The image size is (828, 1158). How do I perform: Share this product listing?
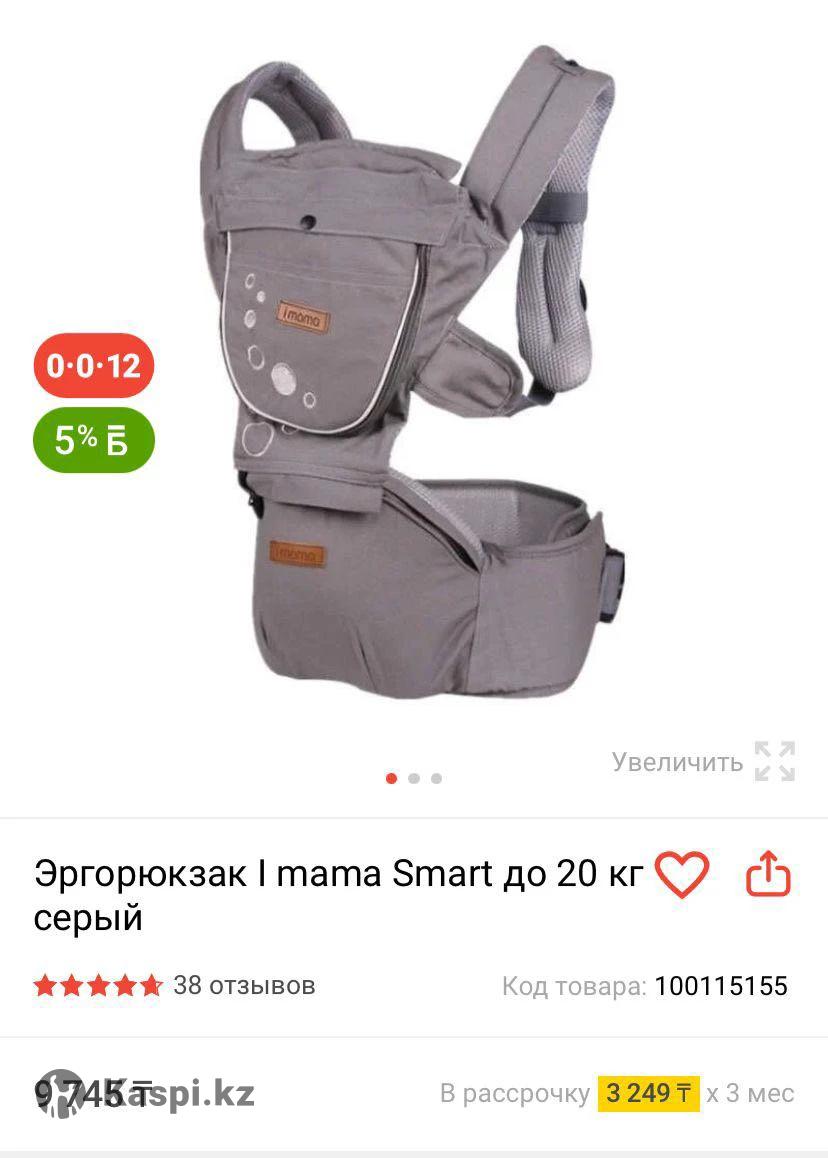click(x=768, y=875)
